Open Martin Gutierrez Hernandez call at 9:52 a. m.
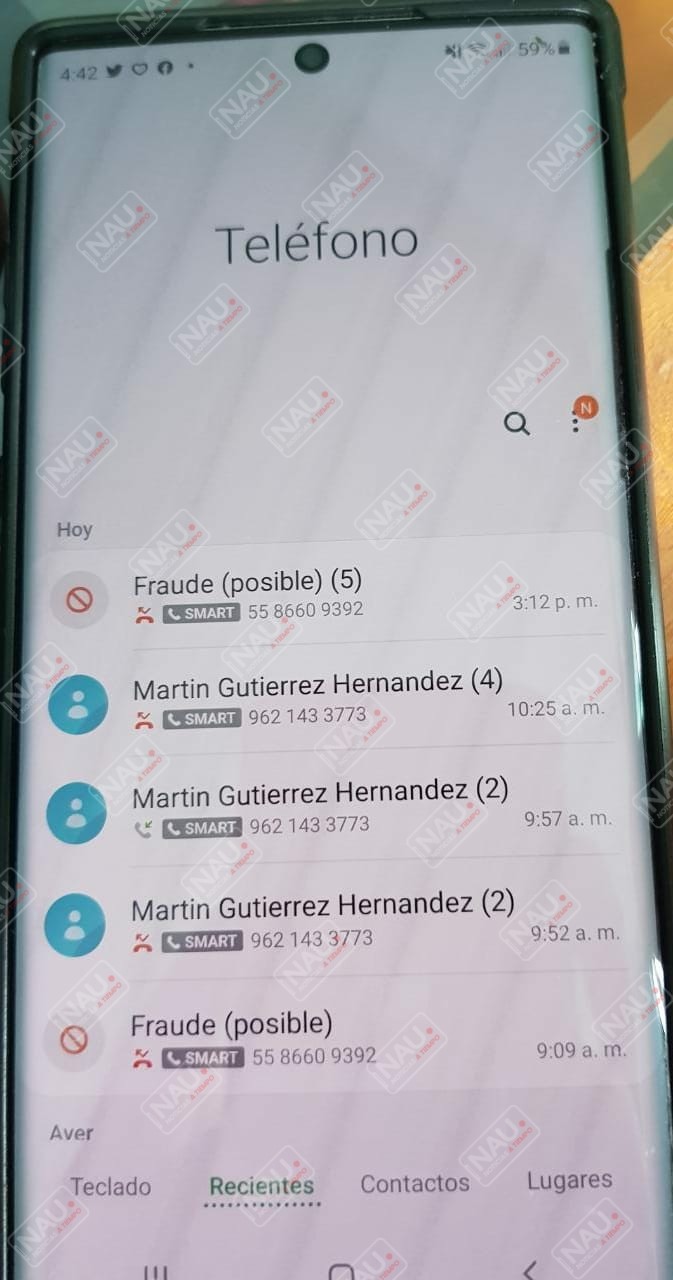Screen dimensions: 673x1280 (x=330, y=920)
